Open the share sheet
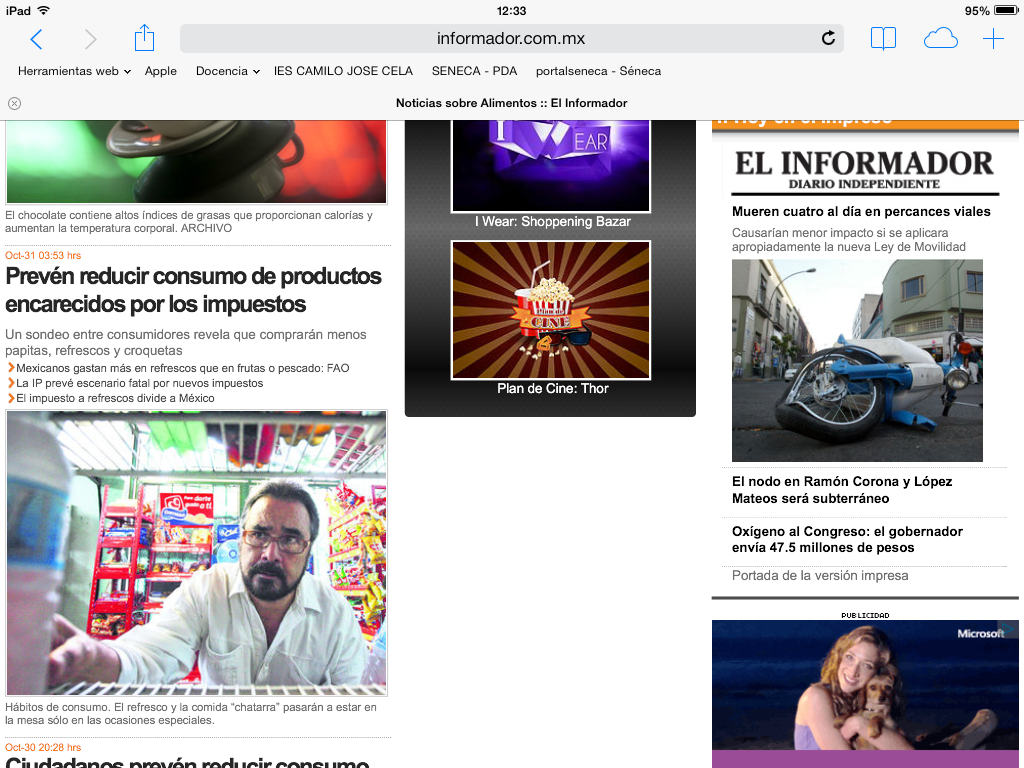This screenshot has height=768, width=1024. coord(144,39)
